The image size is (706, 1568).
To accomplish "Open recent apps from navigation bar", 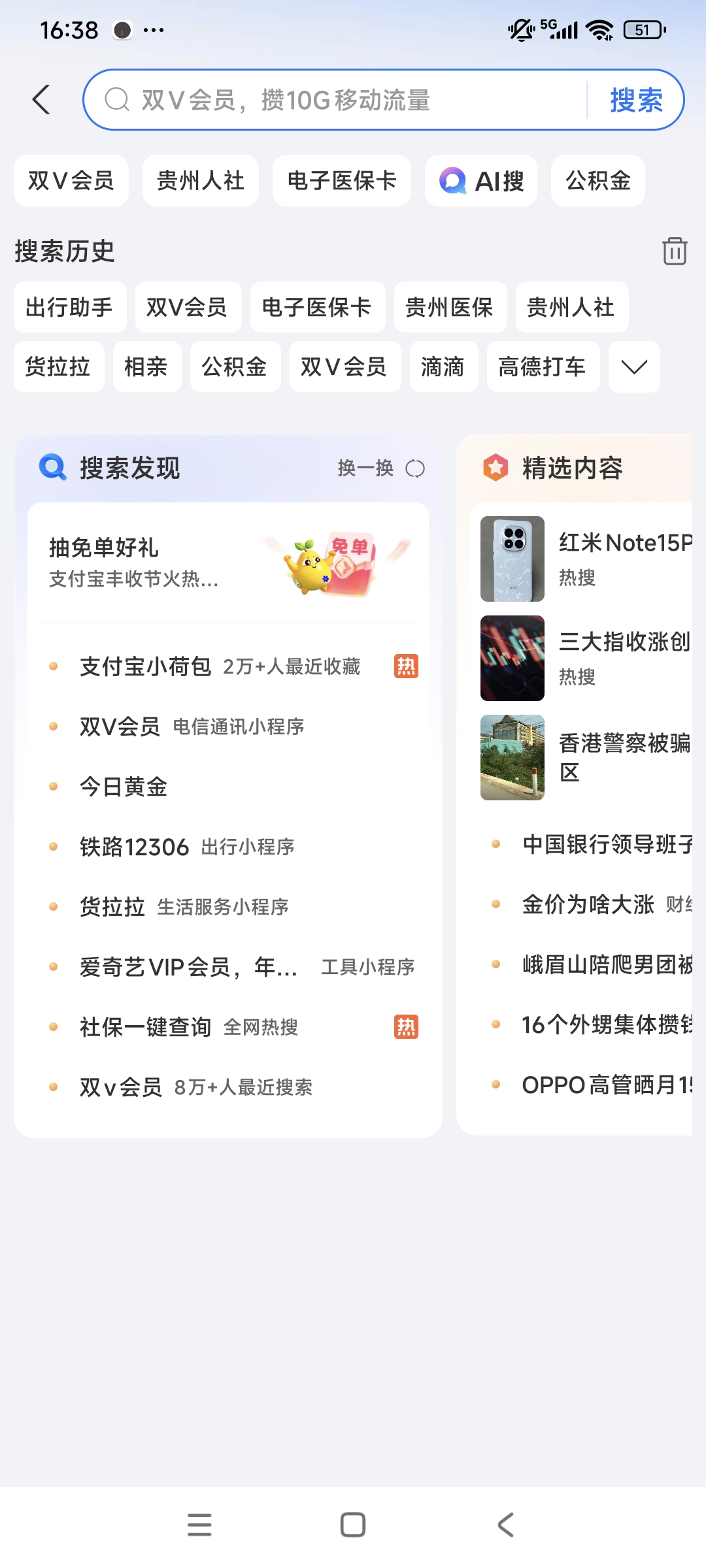I will click(199, 1525).
